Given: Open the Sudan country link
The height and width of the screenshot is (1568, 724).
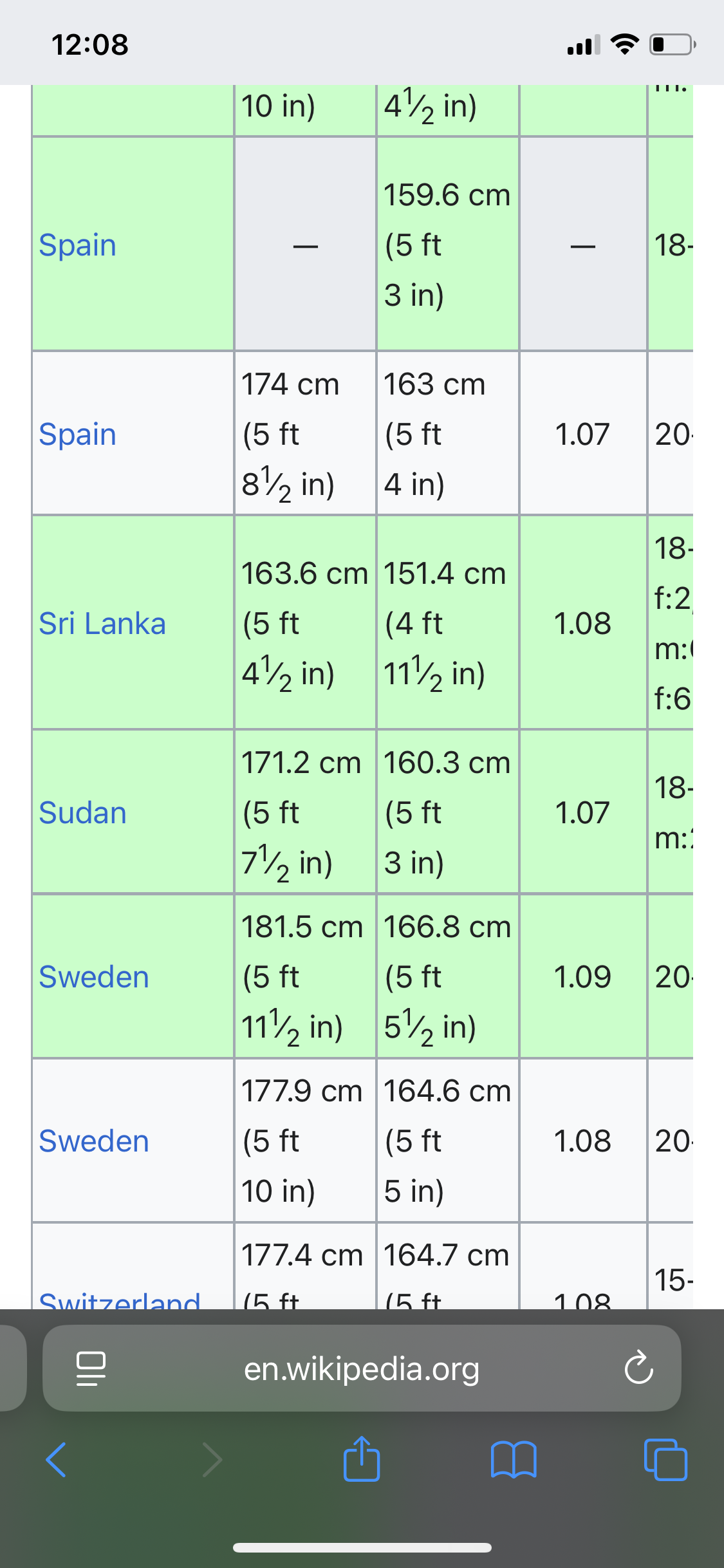Looking at the screenshot, I should (82, 813).
